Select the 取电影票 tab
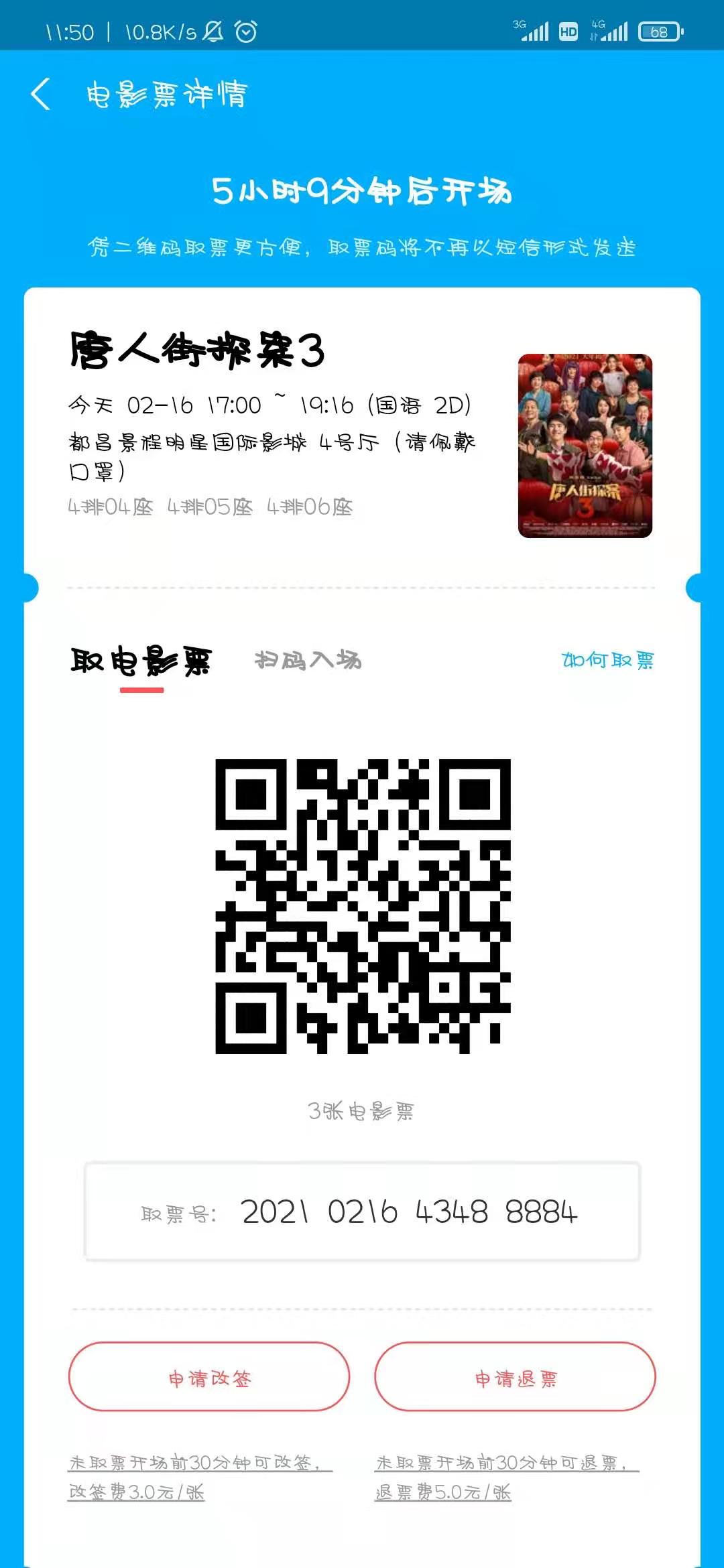 click(x=141, y=662)
